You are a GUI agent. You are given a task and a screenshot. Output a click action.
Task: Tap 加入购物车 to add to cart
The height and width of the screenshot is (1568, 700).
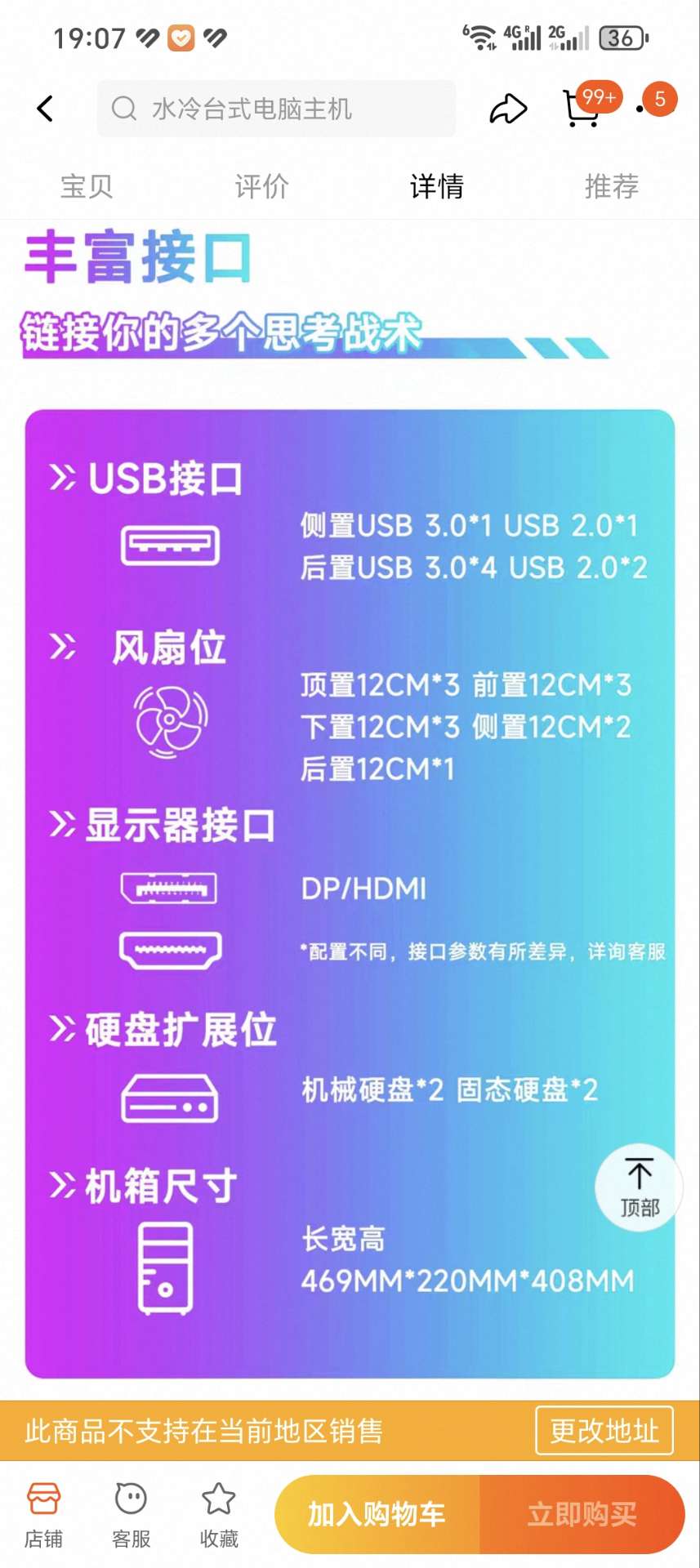377,1514
